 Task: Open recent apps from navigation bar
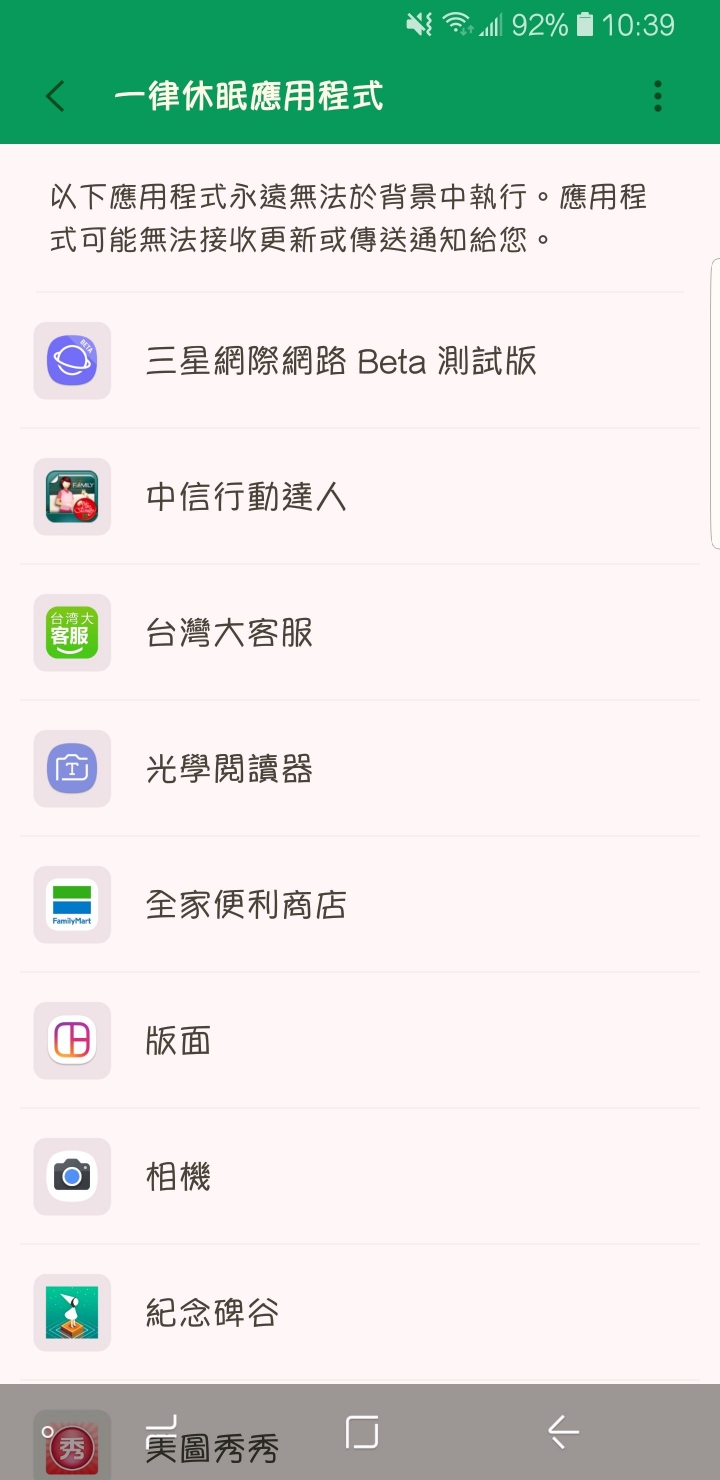point(161,1432)
